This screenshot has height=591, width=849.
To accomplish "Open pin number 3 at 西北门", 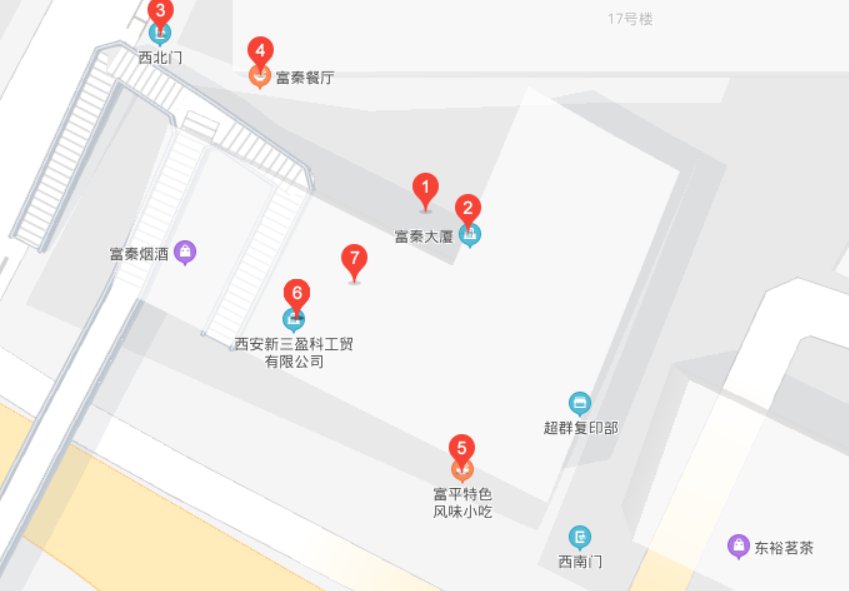I will 160,12.
